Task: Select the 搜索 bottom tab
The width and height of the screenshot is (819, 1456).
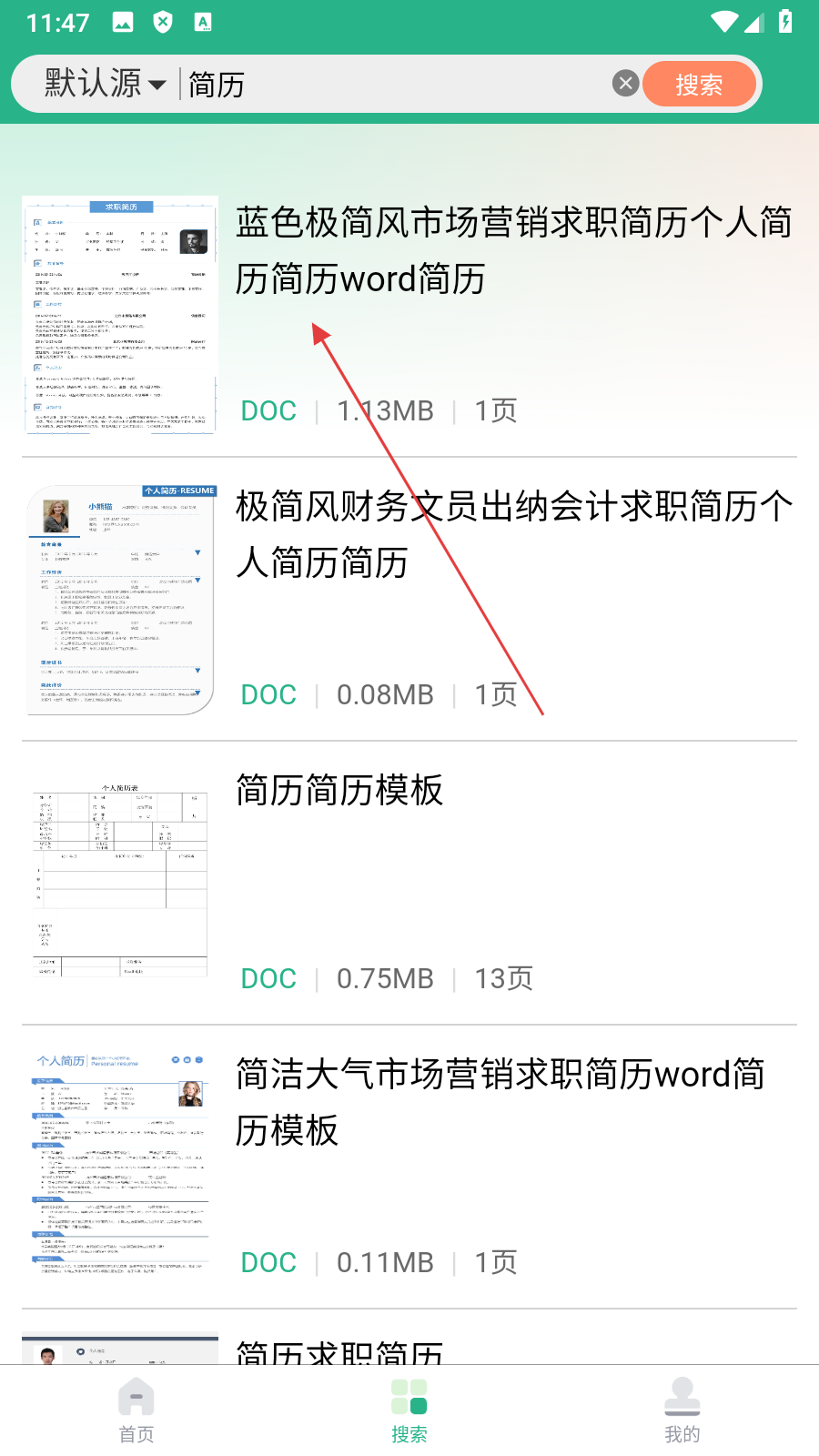Action: tap(409, 1410)
